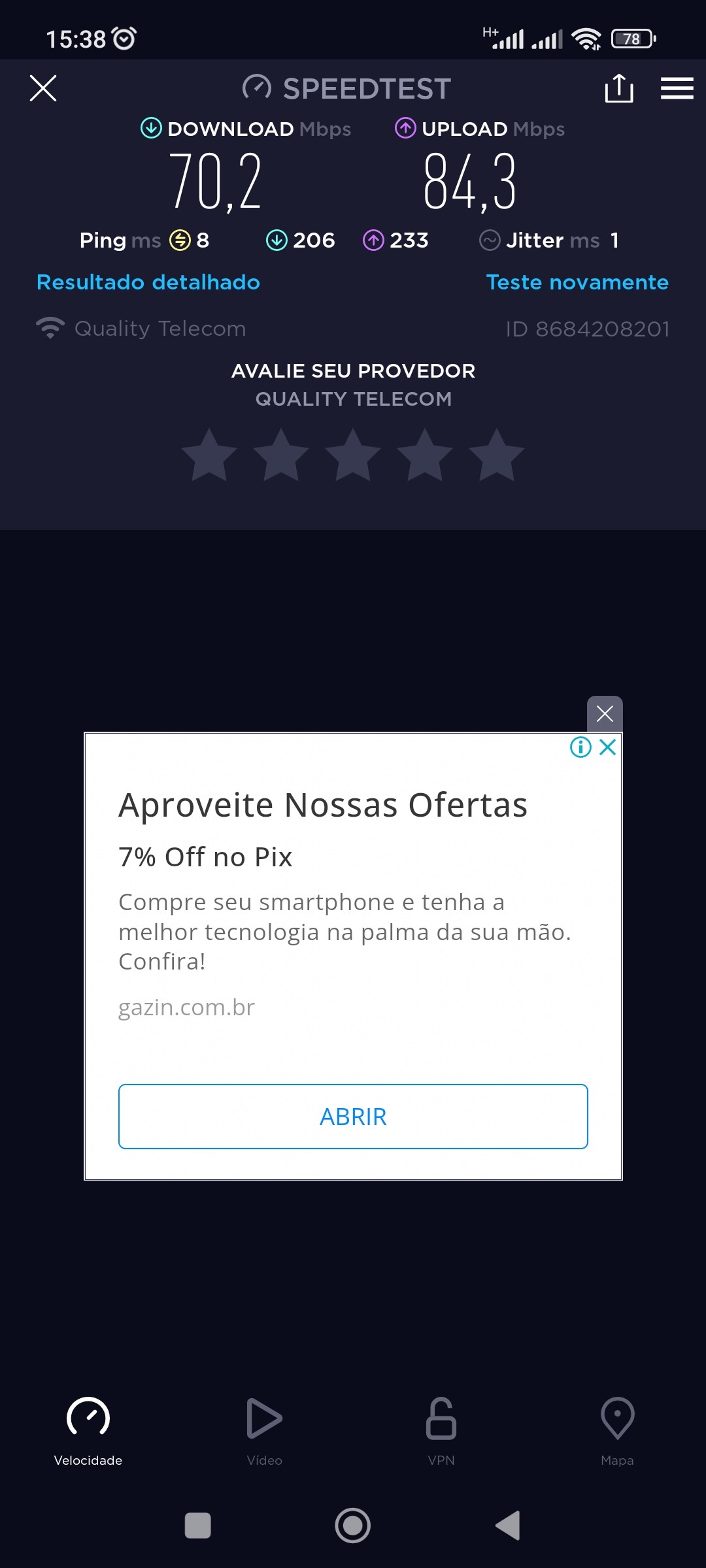Go back with the system back button
This screenshot has height=1568, width=706.
pyautogui.click(x=508, y=1526)
